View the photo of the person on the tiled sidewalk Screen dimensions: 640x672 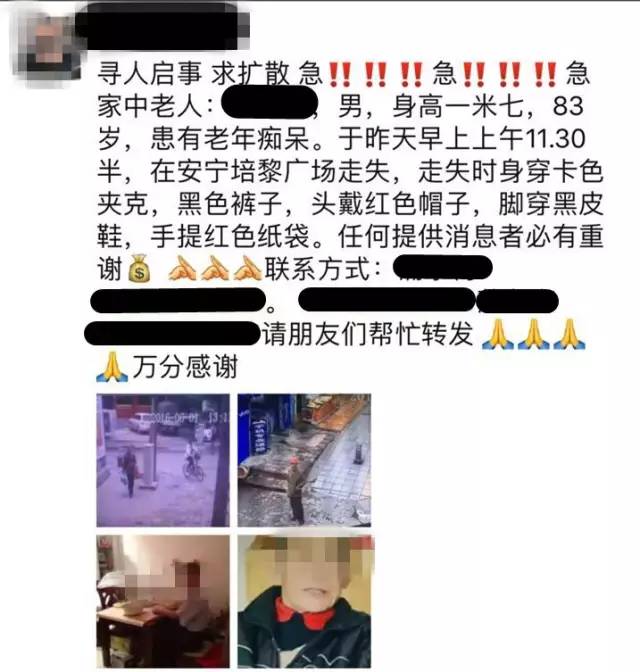tap(303, 460)
